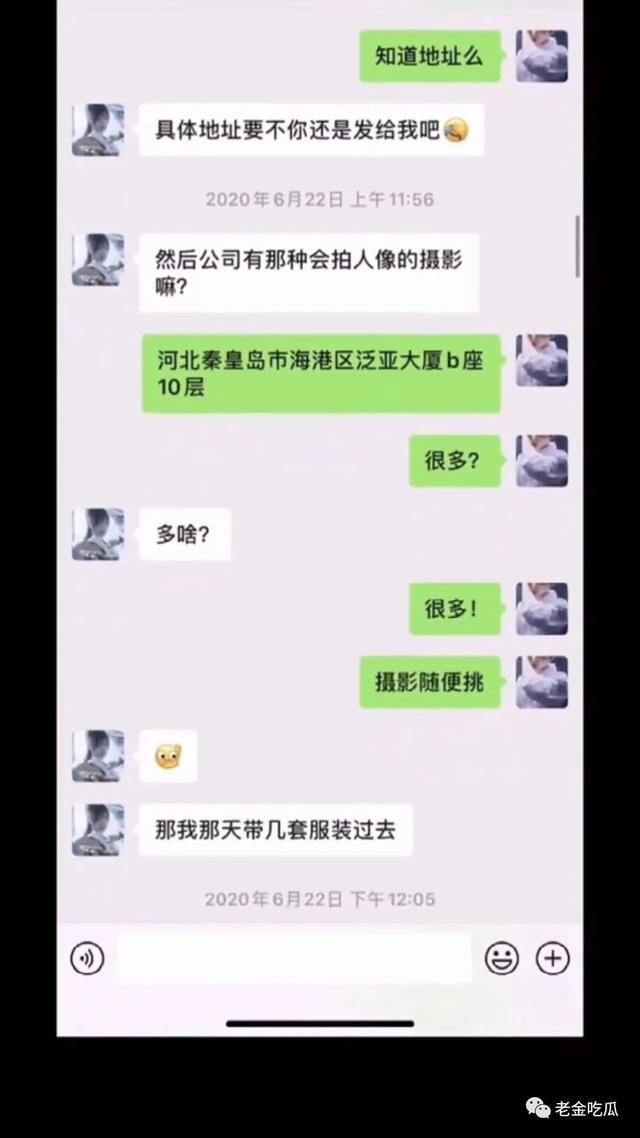Switch to voice message input
The image size is (640, 1138).
pyautogui.click(x=87, y=958)
